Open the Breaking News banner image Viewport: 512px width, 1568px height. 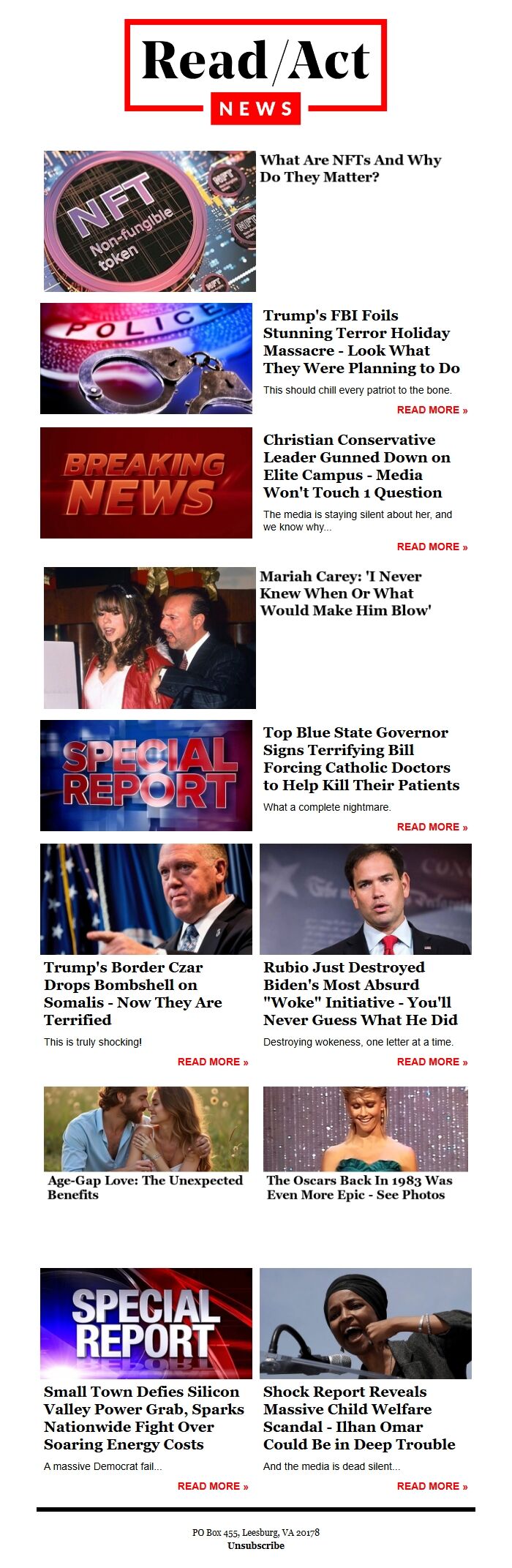pos(146,483)
